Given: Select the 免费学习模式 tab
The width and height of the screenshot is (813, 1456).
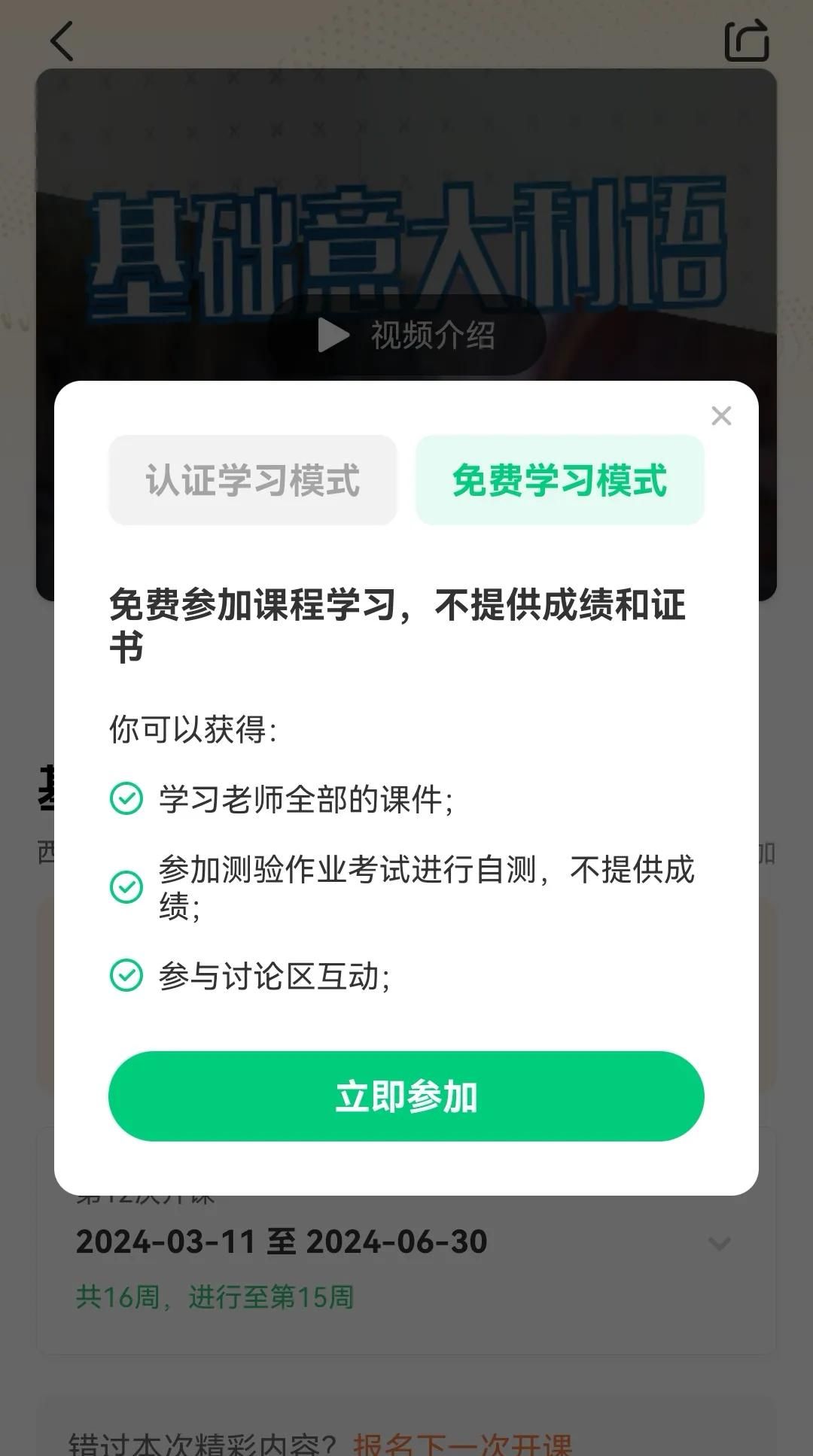Looking at the screenshot, I should pyautogui.click(x=560, y=479).
